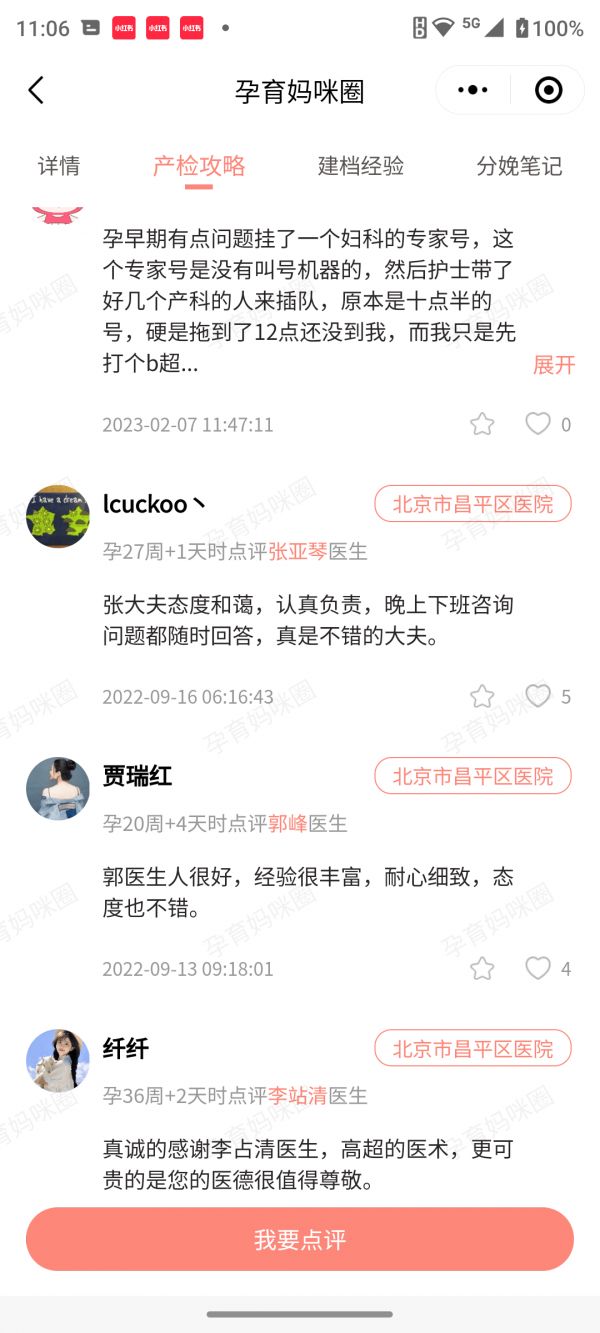Image resolution: width=600 pixels, height=1333 pixels.
Task: Open doctor 李站清's link
Action: point(297,1095)
